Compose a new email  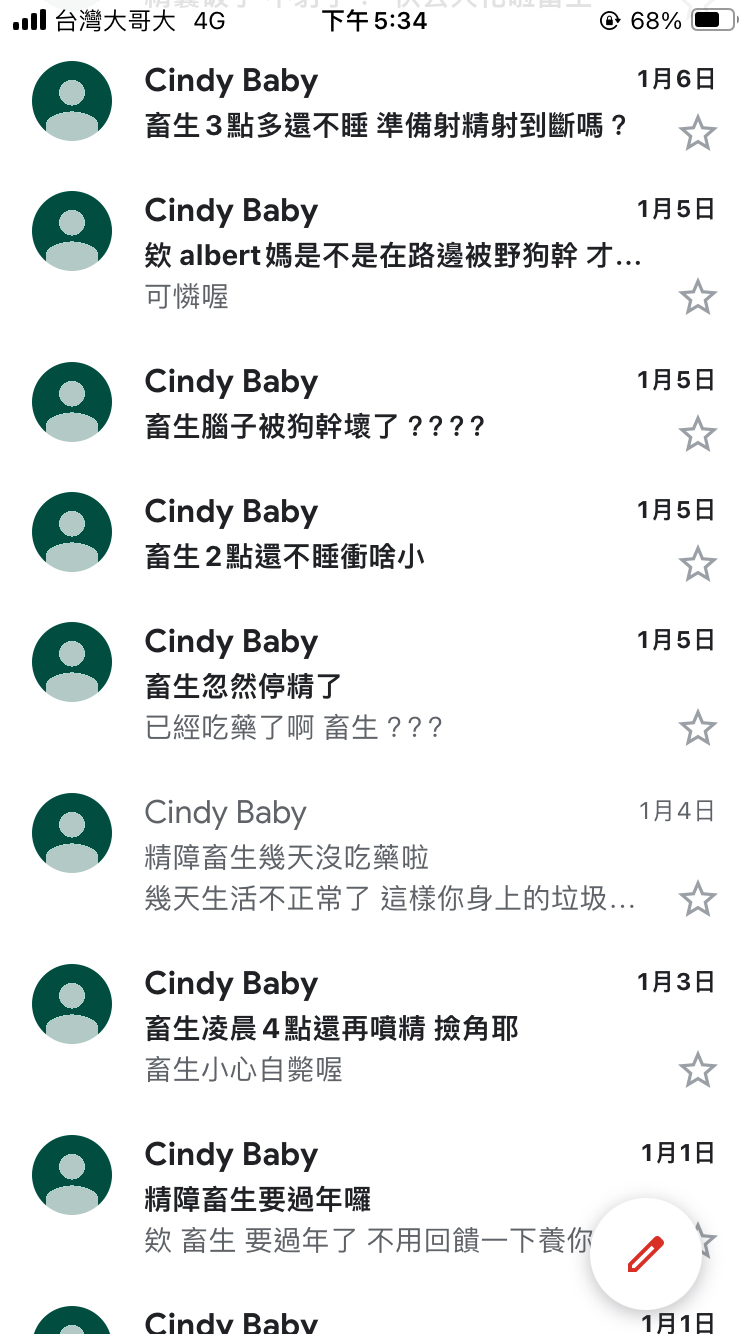click(x=645, y=1253)
